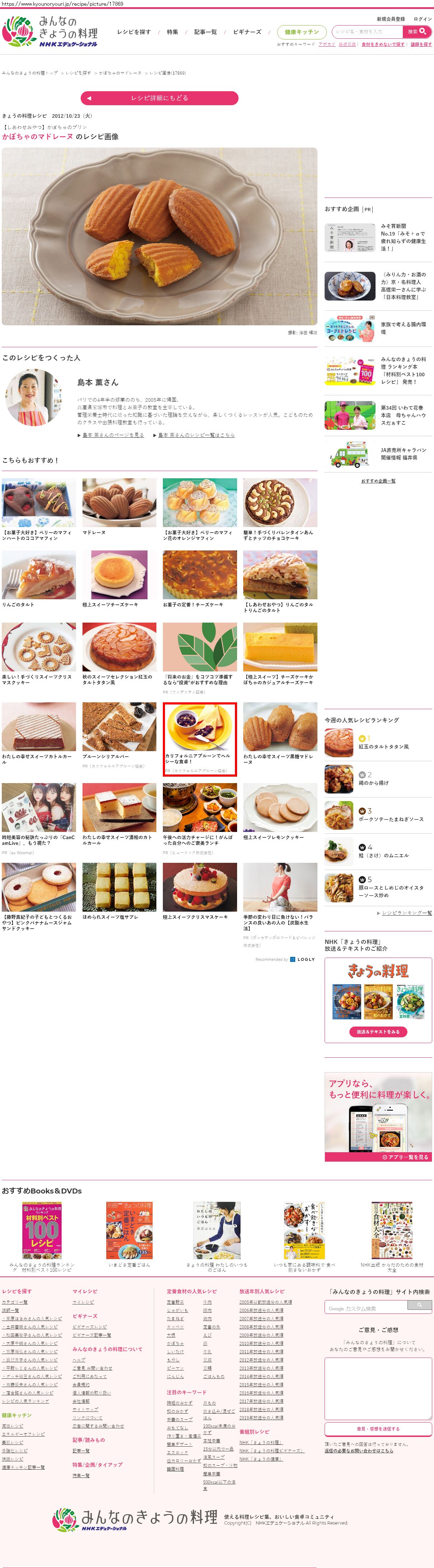Open ログイン link
434x1568 pixels.
point(423,19)
